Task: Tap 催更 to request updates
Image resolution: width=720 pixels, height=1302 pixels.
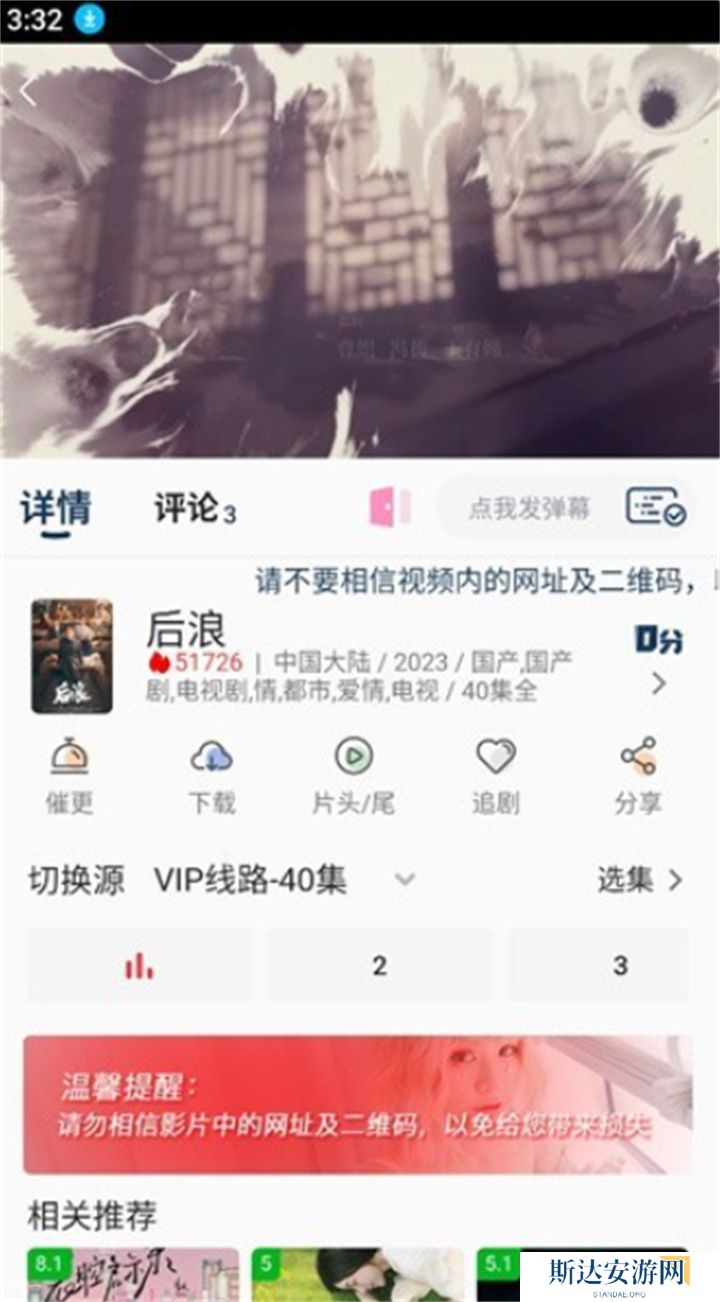Action: coord(69,775)
